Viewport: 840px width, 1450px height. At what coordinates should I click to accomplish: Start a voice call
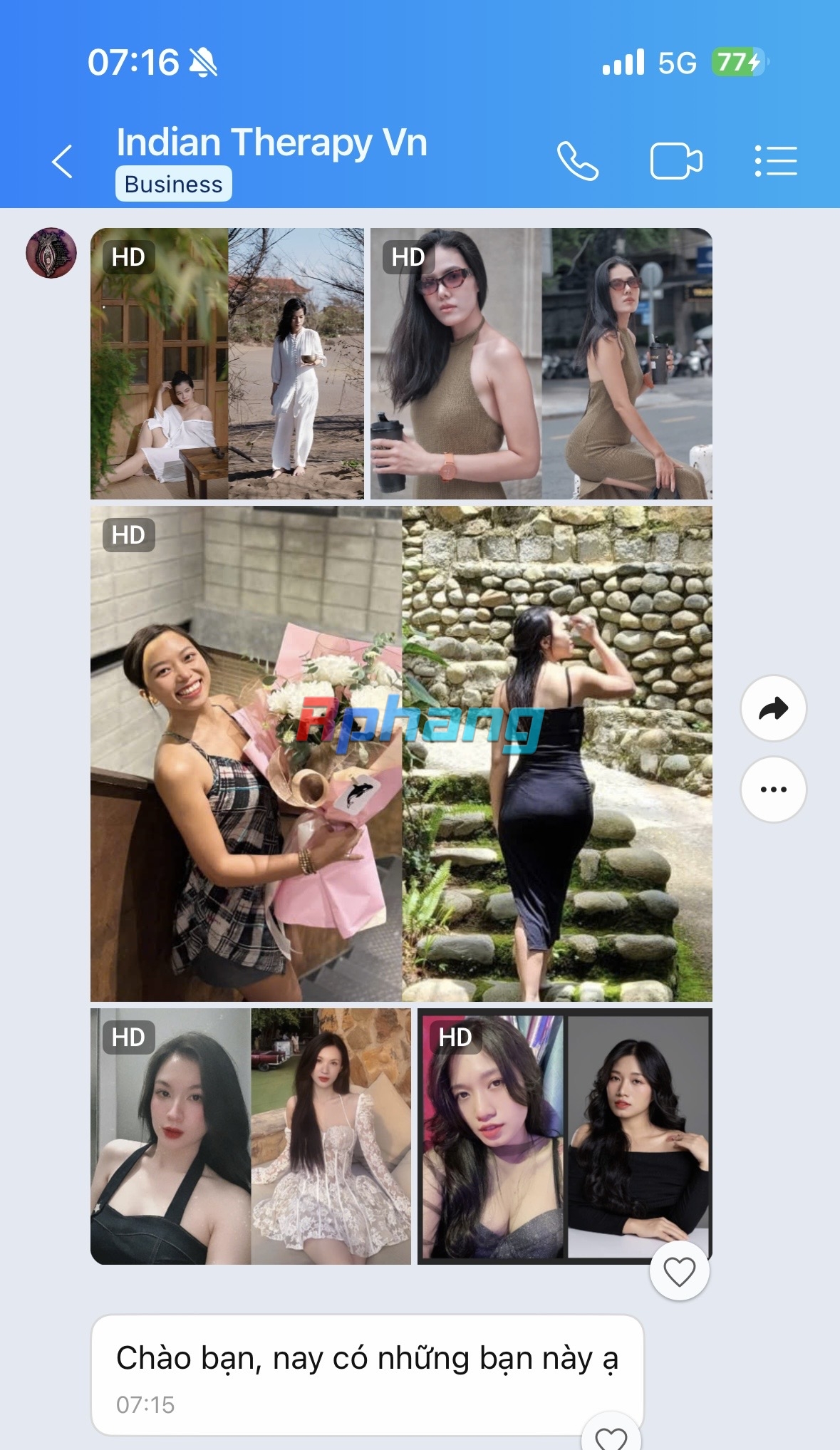click(x=577, y=161)
